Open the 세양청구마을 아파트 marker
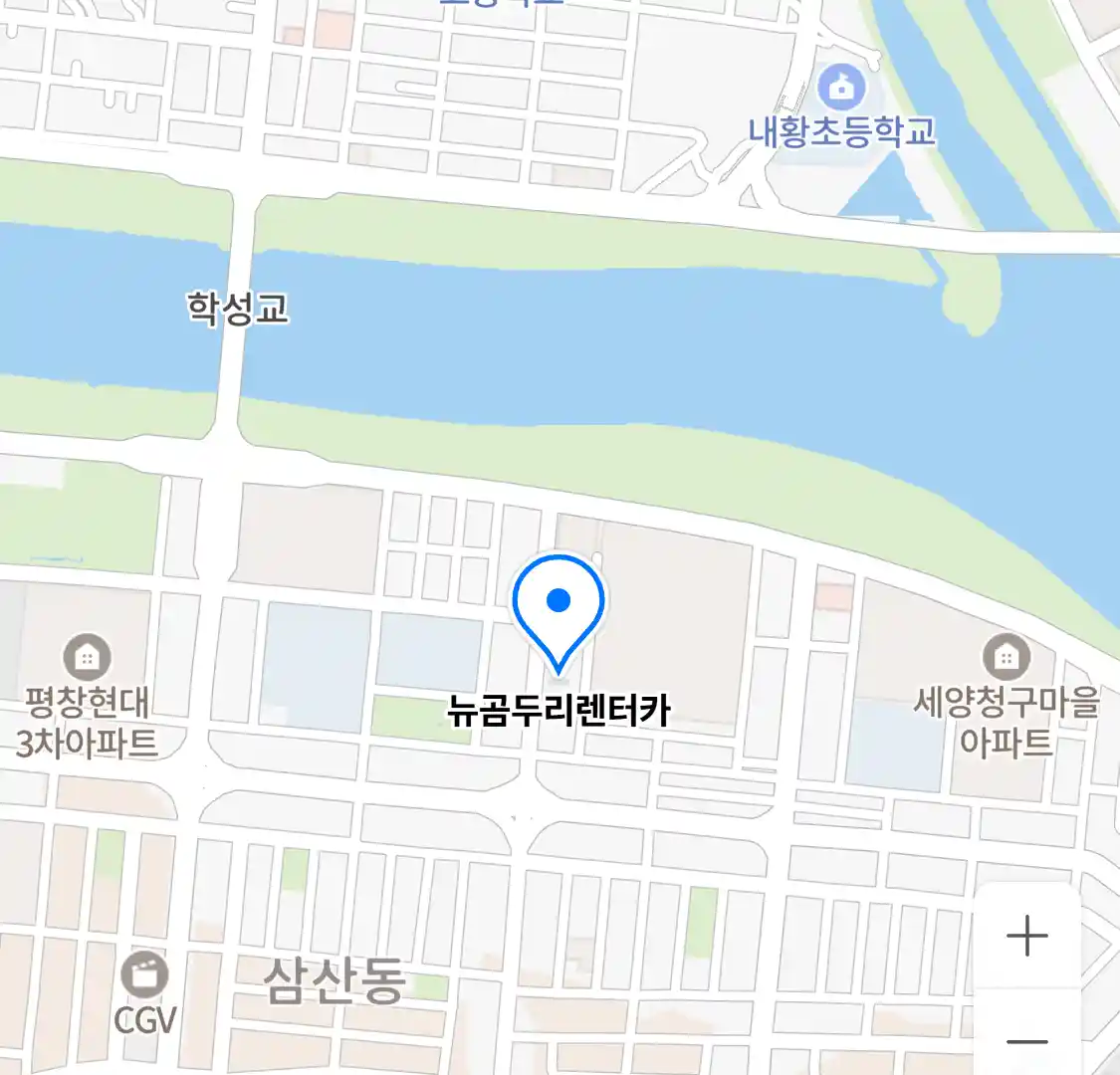Viewport: 1120px width, 1075px height. [x=1007, y=658]
